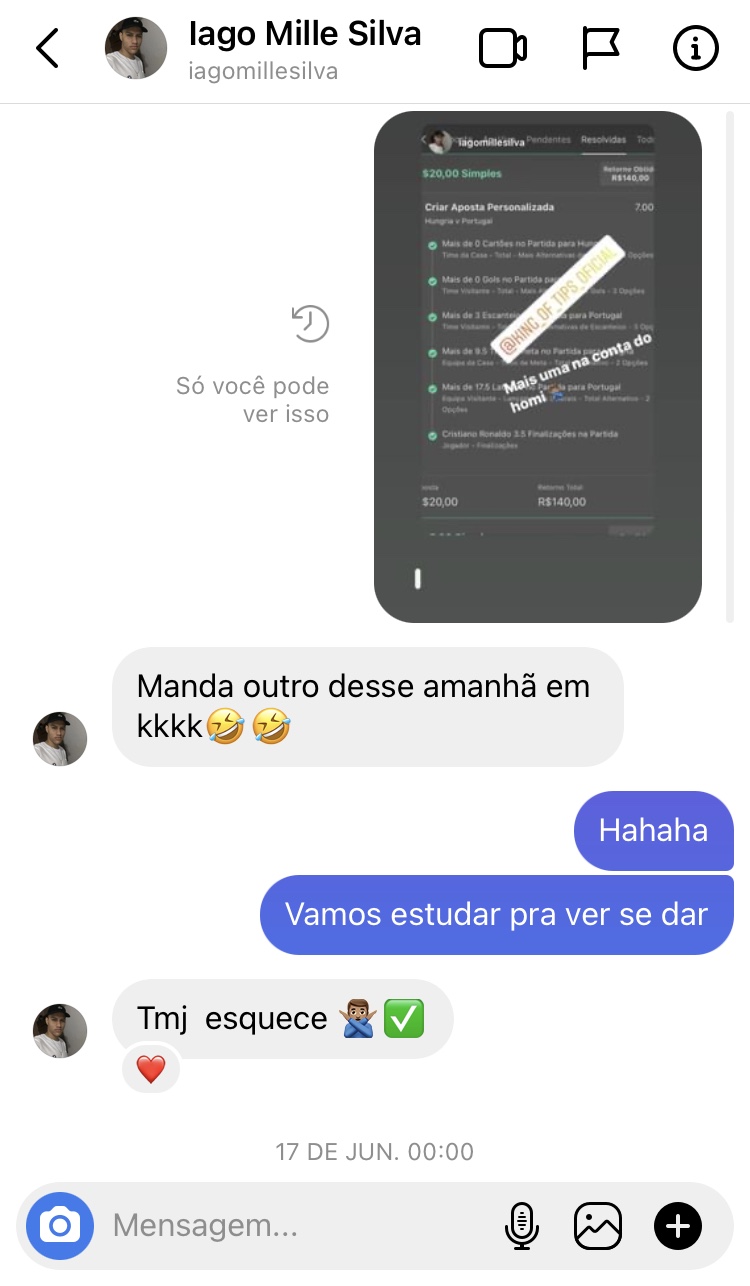This screenshot has width=750, height=1286.
Task: Open the camera from message bar
Action: (60, 1225)
